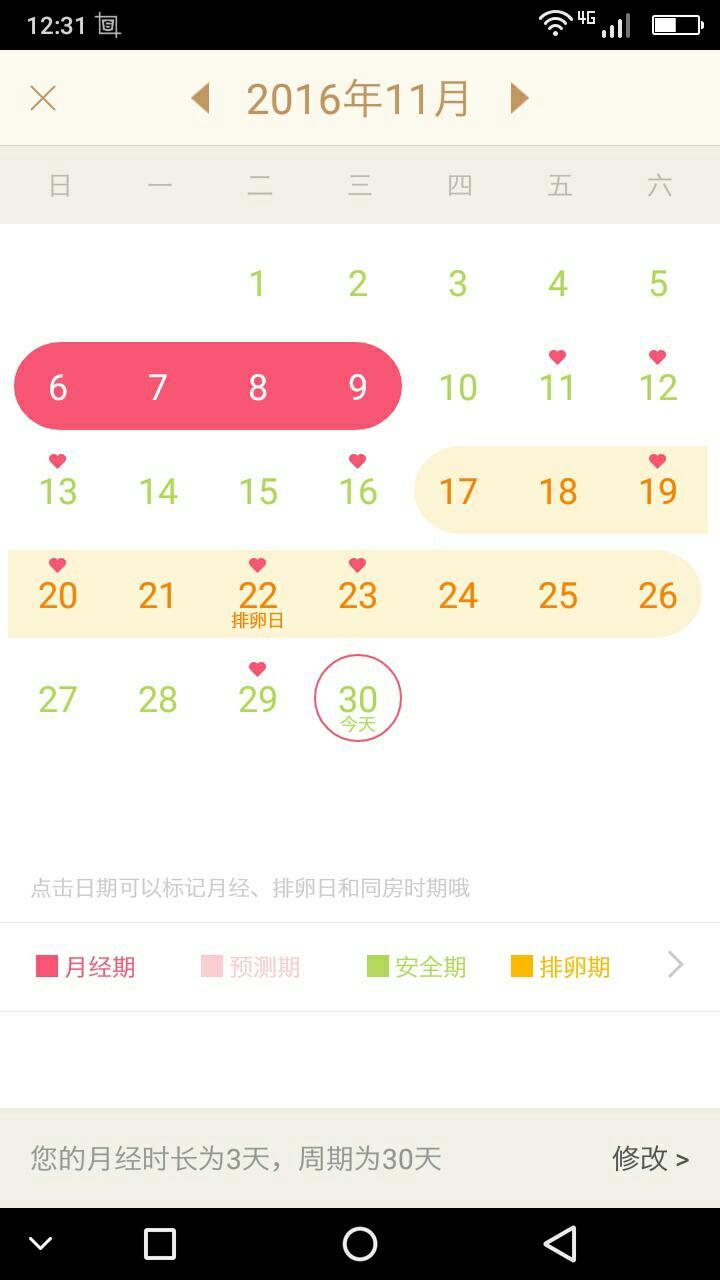Select date 22 marked 排卵日
Image resolution: width=720 pixels, height=1280 pixels.
coord(258,596)
